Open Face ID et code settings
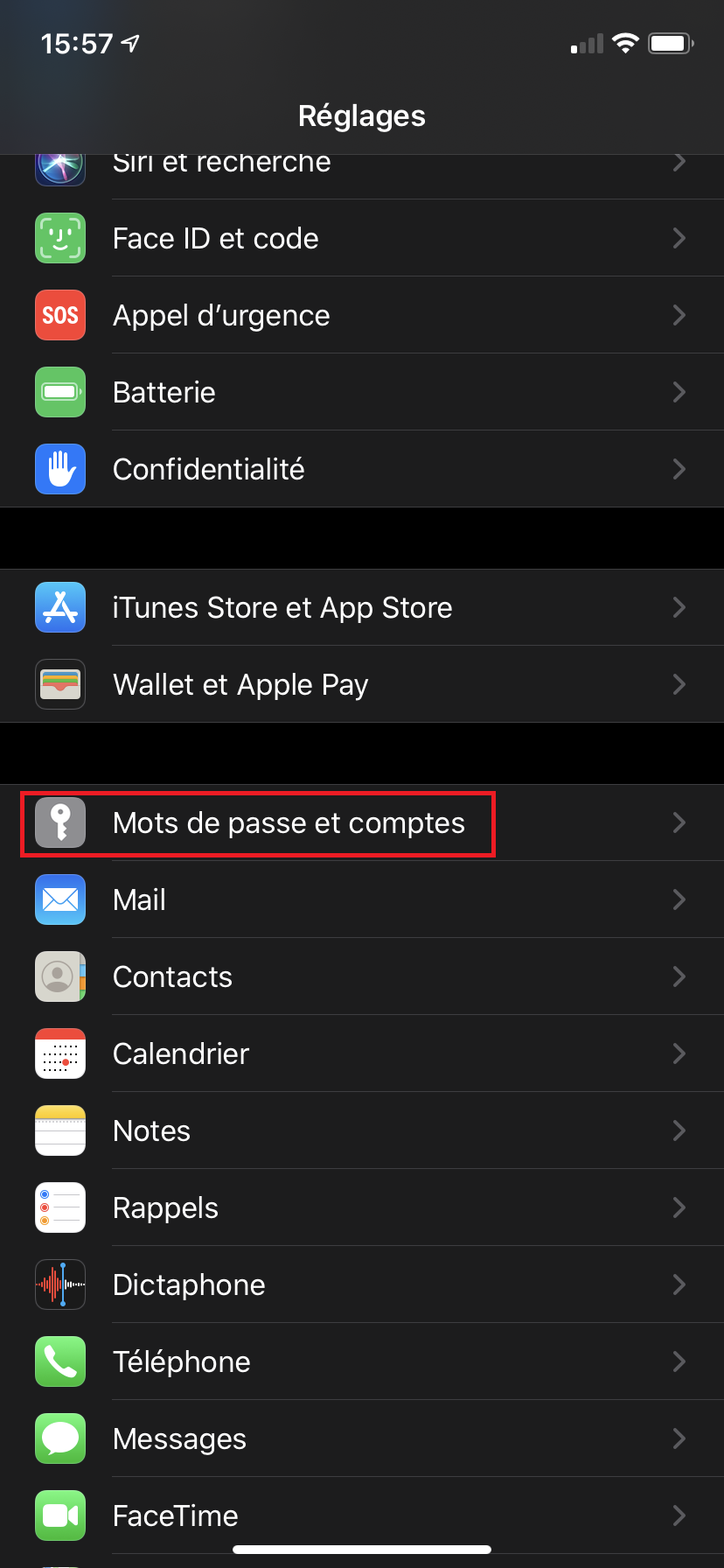 (362, 238)
